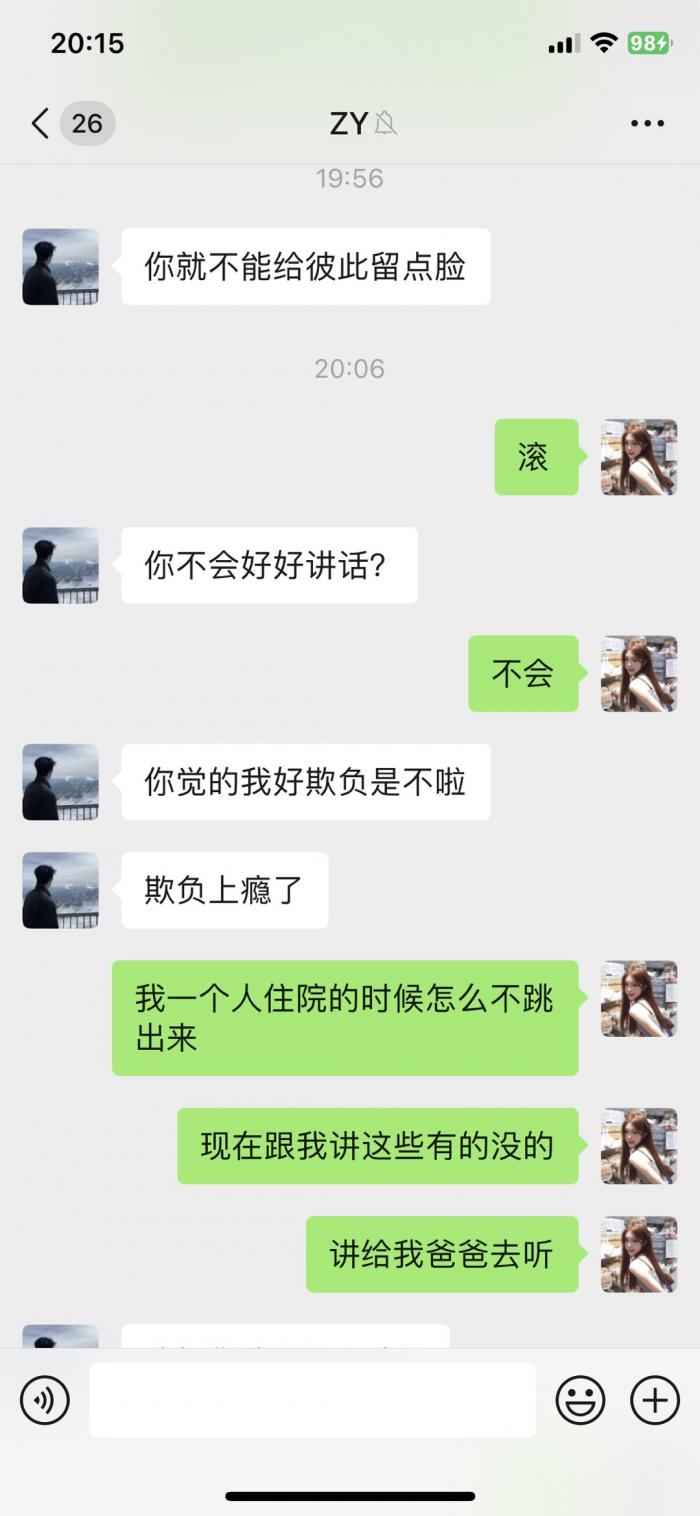Open the plus attachments menu

pos(654,1400)
